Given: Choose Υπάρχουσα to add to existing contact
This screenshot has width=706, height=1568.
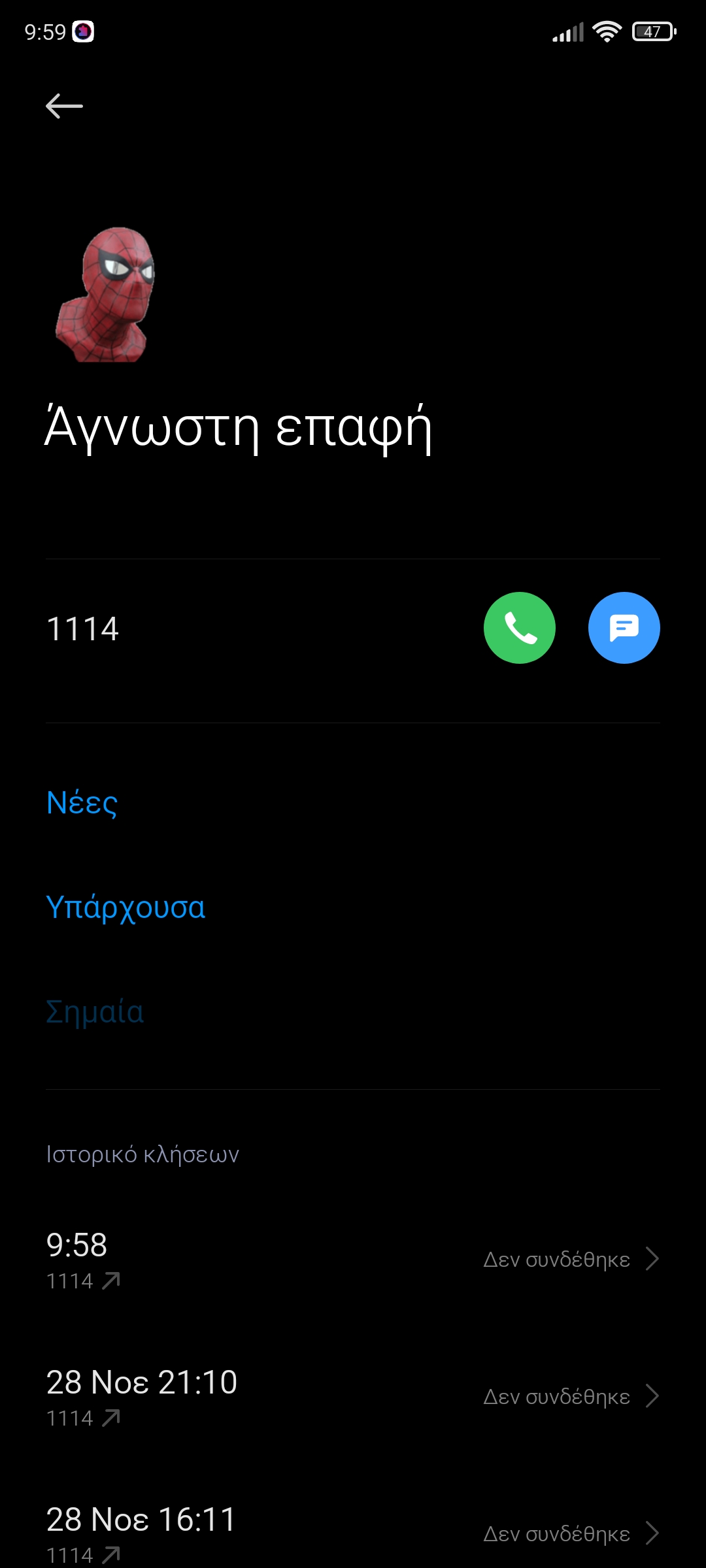Looking at the screenshot, I should pos(126,907).
